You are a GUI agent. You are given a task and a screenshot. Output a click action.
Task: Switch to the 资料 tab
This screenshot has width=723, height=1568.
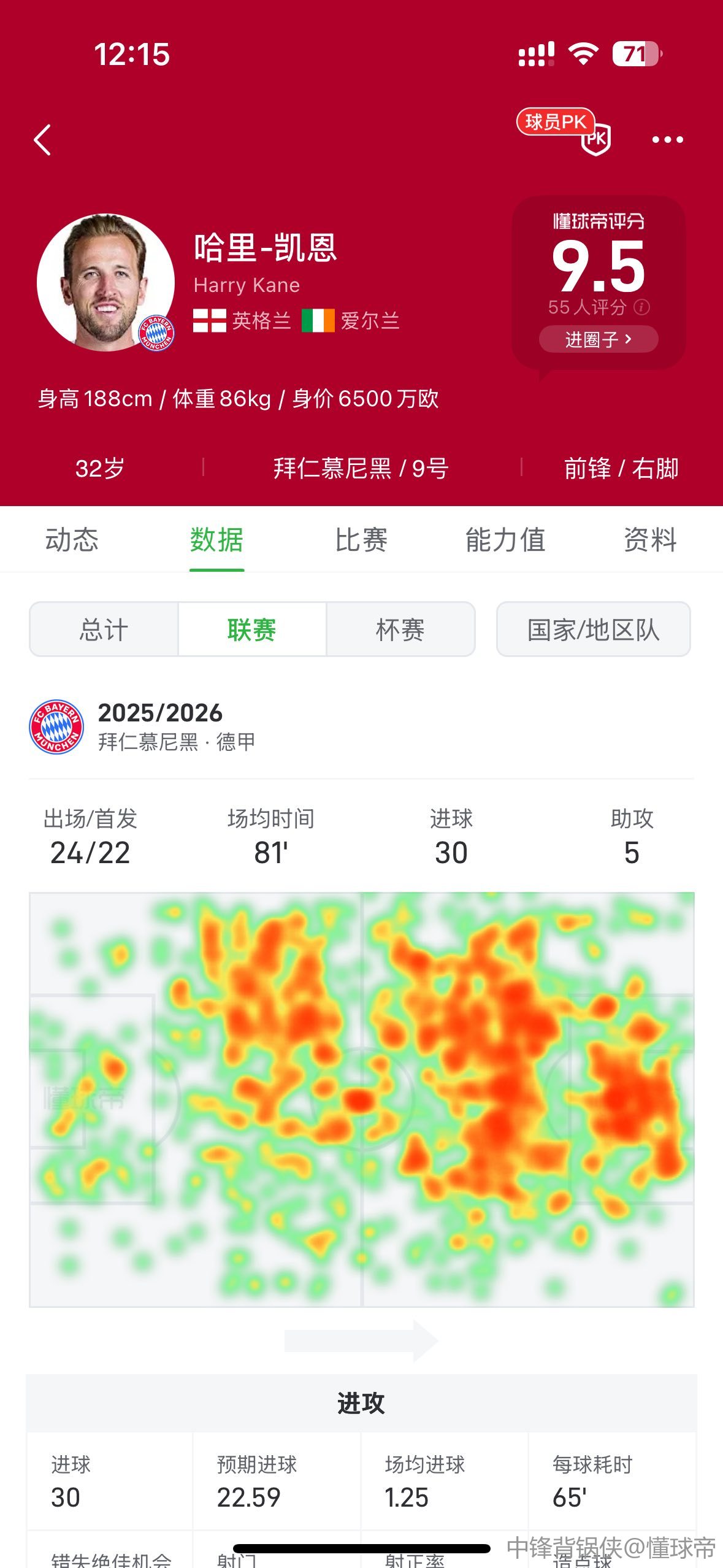point(650,540)
